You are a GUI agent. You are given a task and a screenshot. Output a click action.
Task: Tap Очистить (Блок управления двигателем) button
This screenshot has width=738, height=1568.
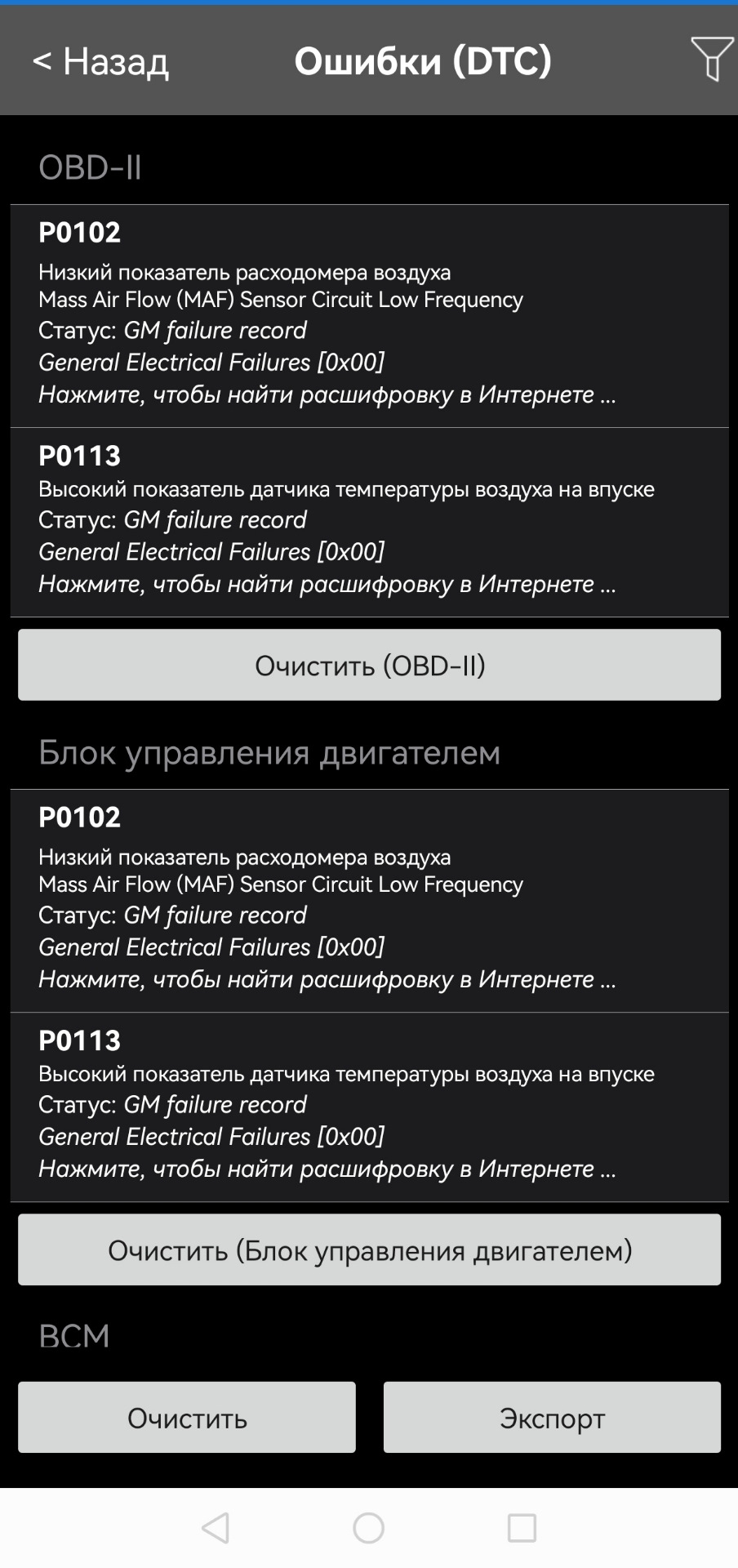pos(369,1249)
